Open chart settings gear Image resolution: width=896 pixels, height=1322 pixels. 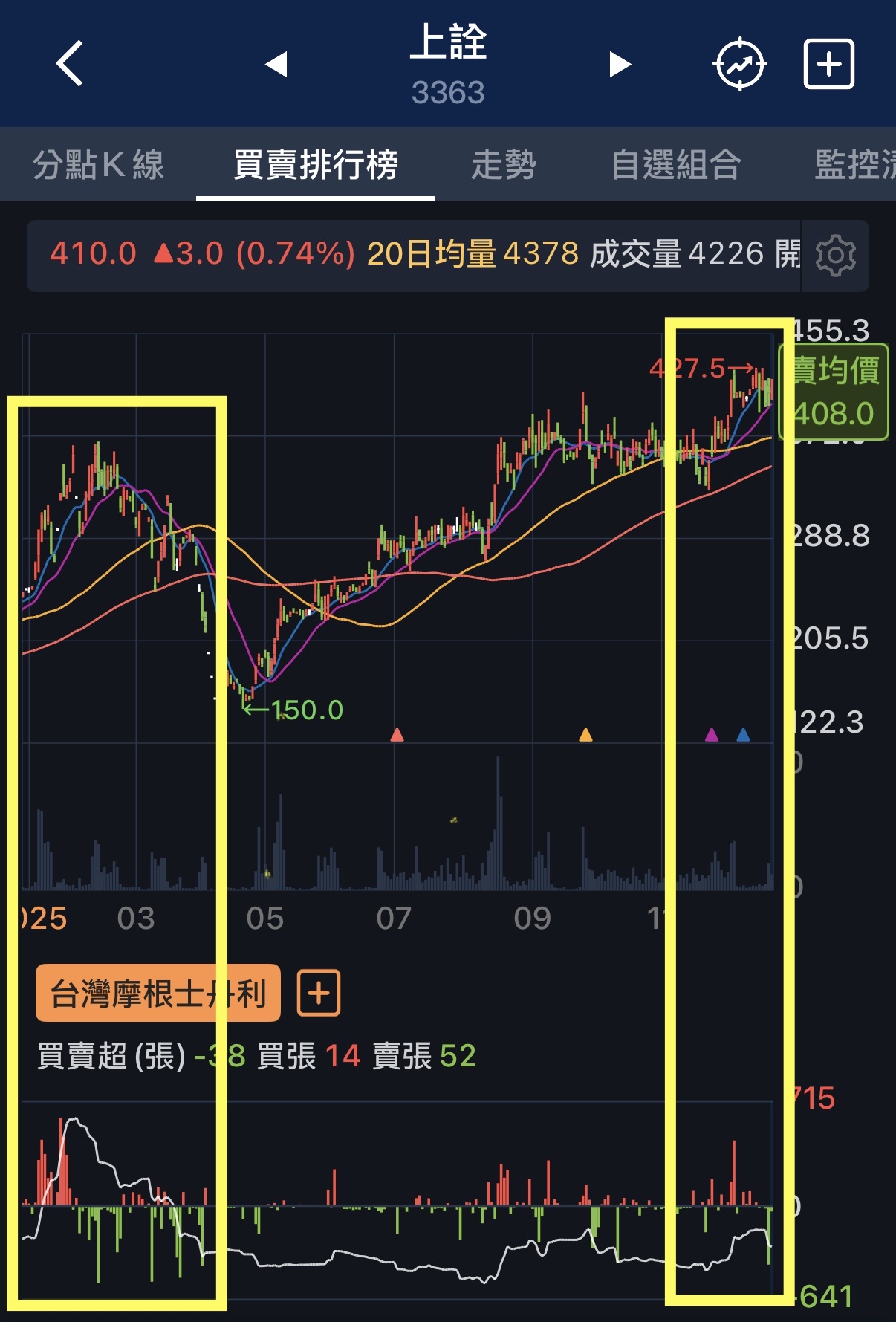(835, 256)
